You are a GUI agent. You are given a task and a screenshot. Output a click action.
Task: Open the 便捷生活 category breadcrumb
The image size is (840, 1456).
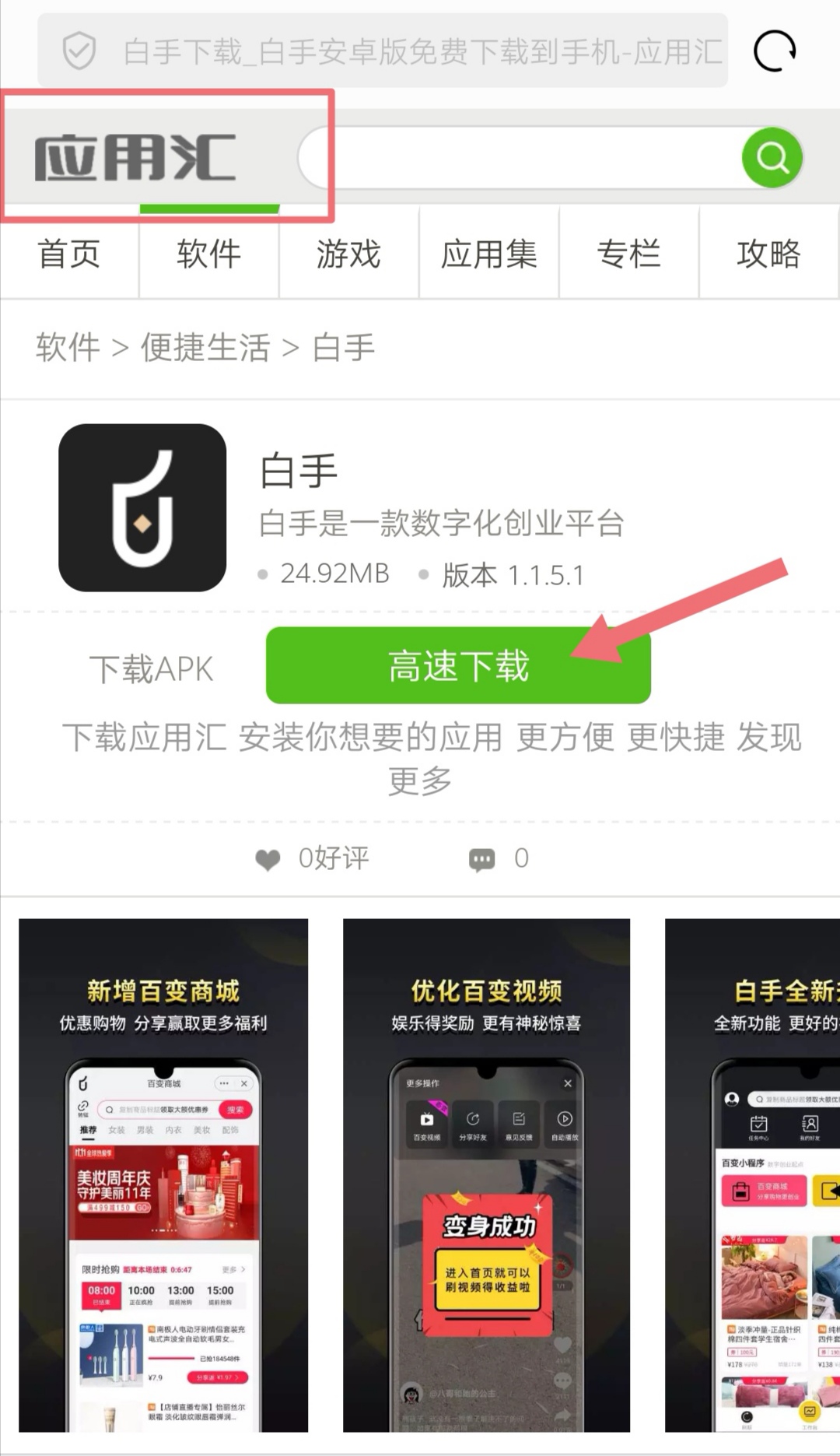click(205, 347)
